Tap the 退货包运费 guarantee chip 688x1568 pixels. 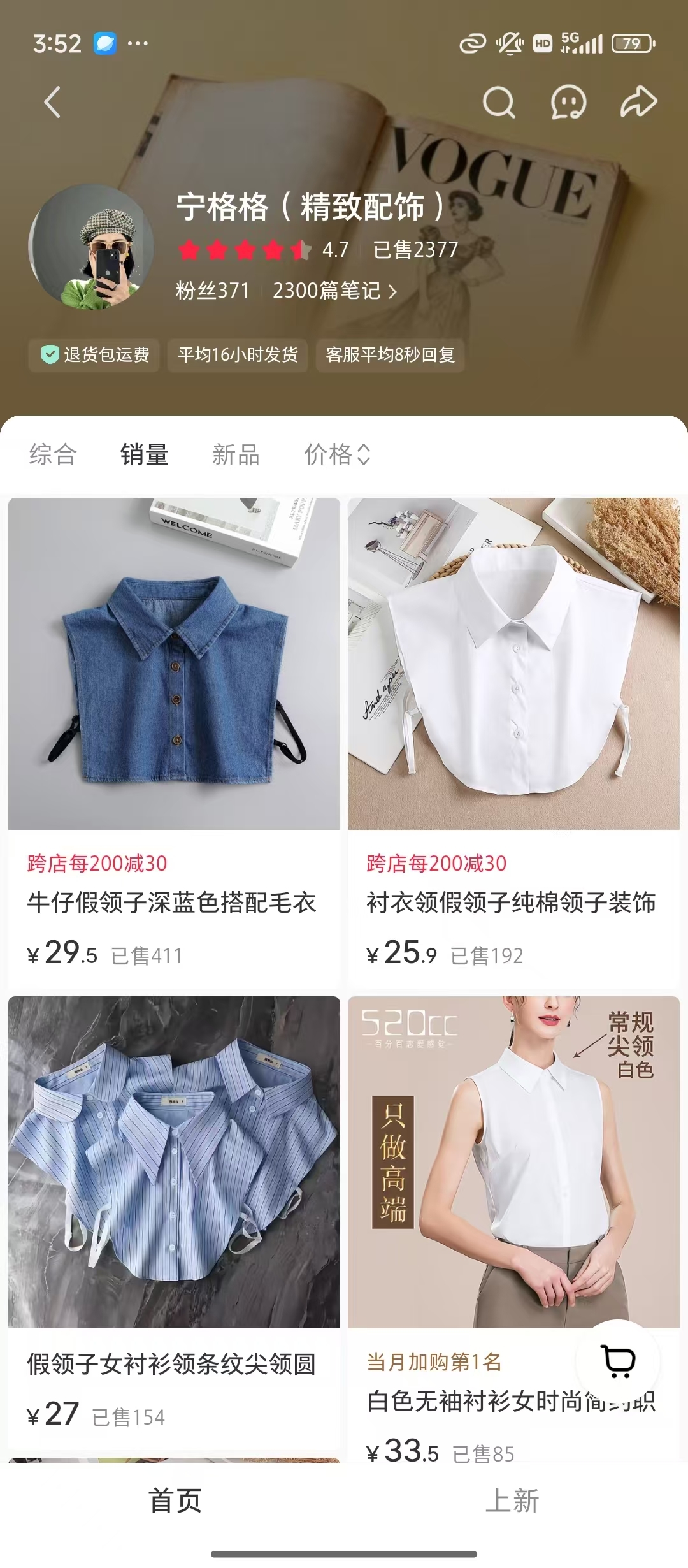94,355
